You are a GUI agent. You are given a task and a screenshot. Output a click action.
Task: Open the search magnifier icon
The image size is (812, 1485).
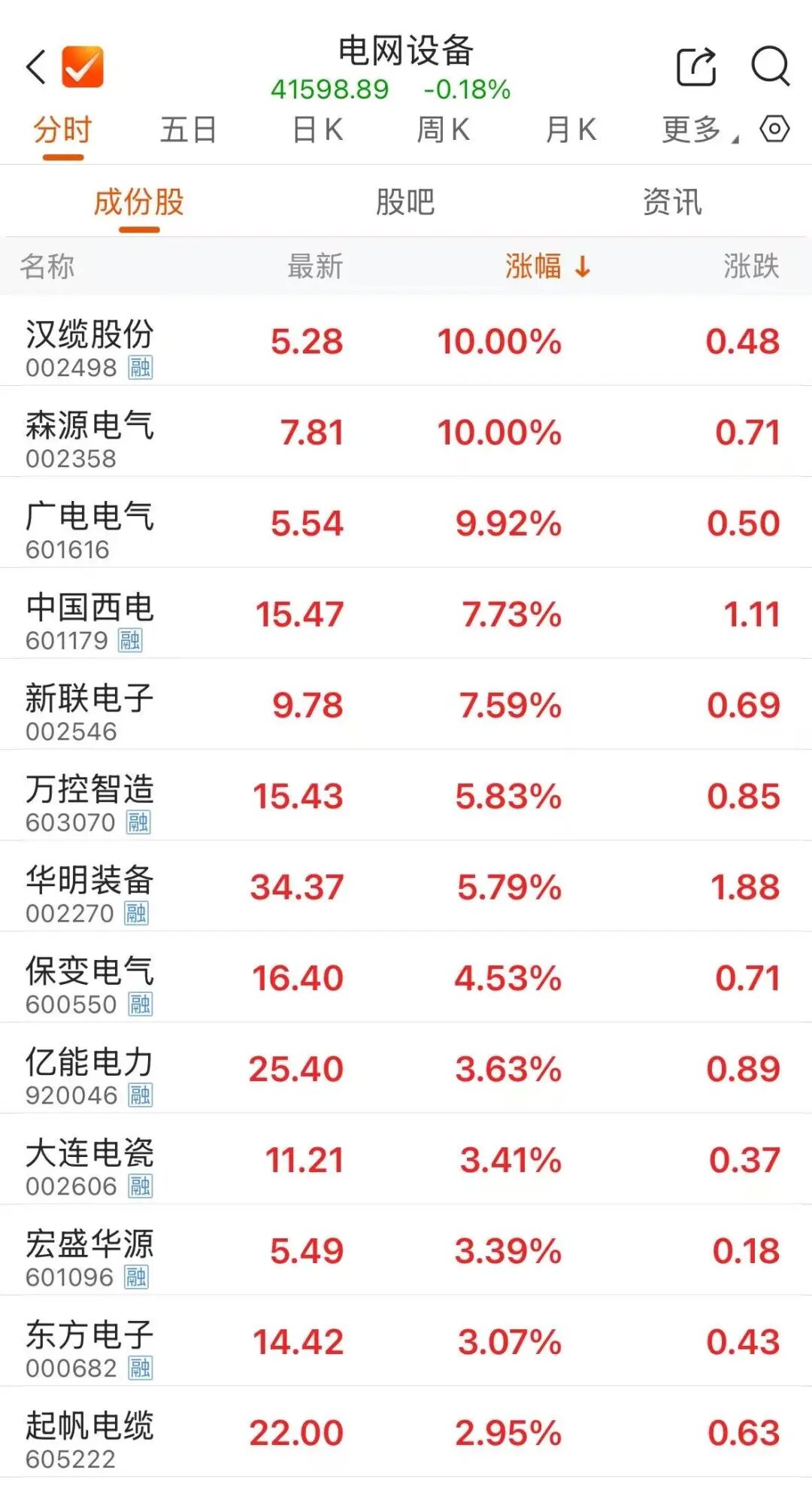(770, 67)
